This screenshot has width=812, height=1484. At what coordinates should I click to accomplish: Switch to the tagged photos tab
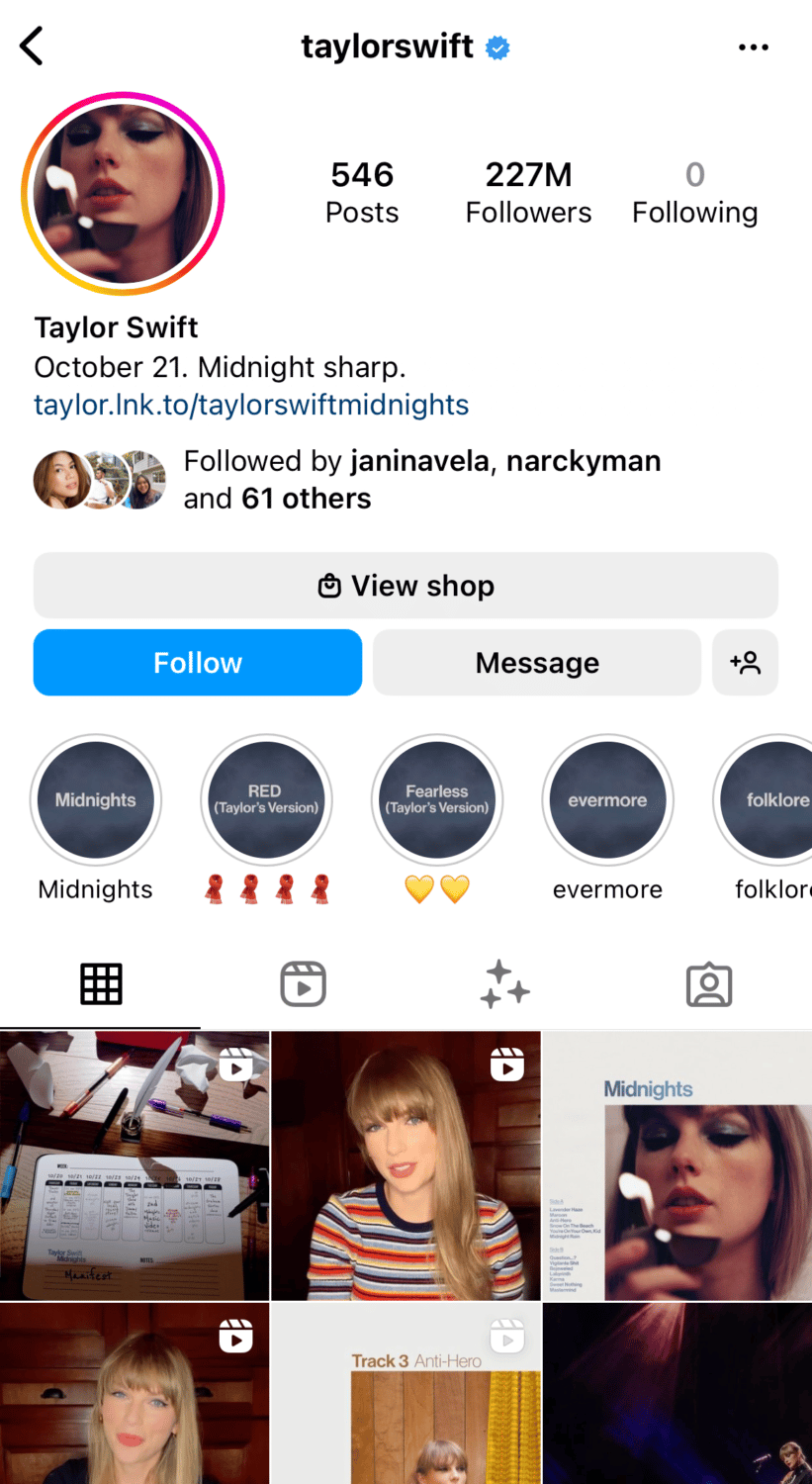pos(709,984)
